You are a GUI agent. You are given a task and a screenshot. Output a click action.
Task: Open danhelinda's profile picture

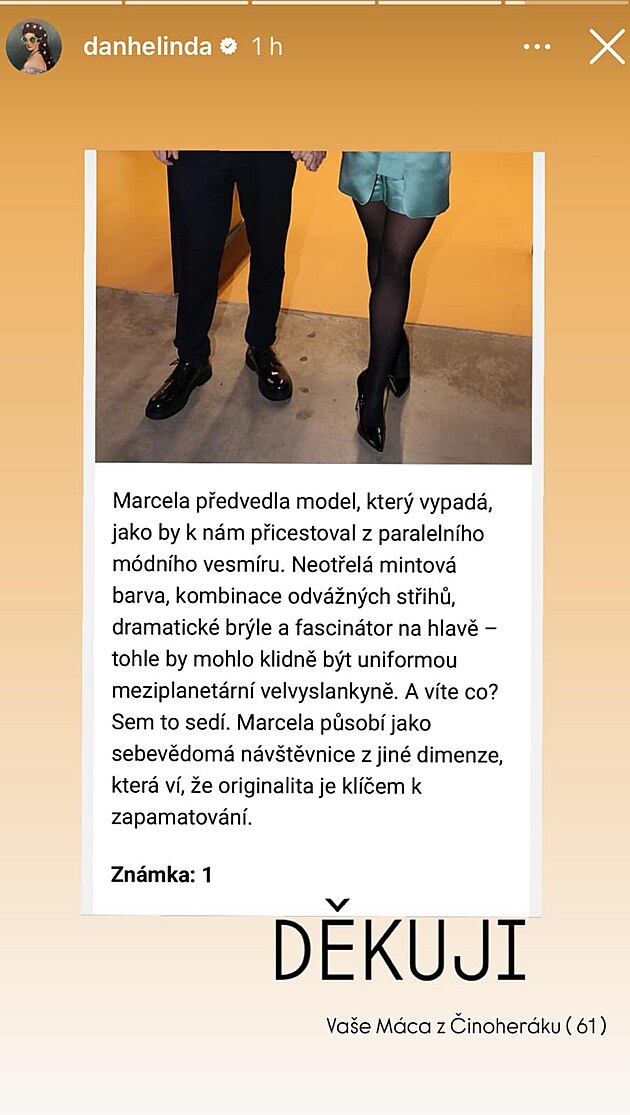[x=34, y=46]
